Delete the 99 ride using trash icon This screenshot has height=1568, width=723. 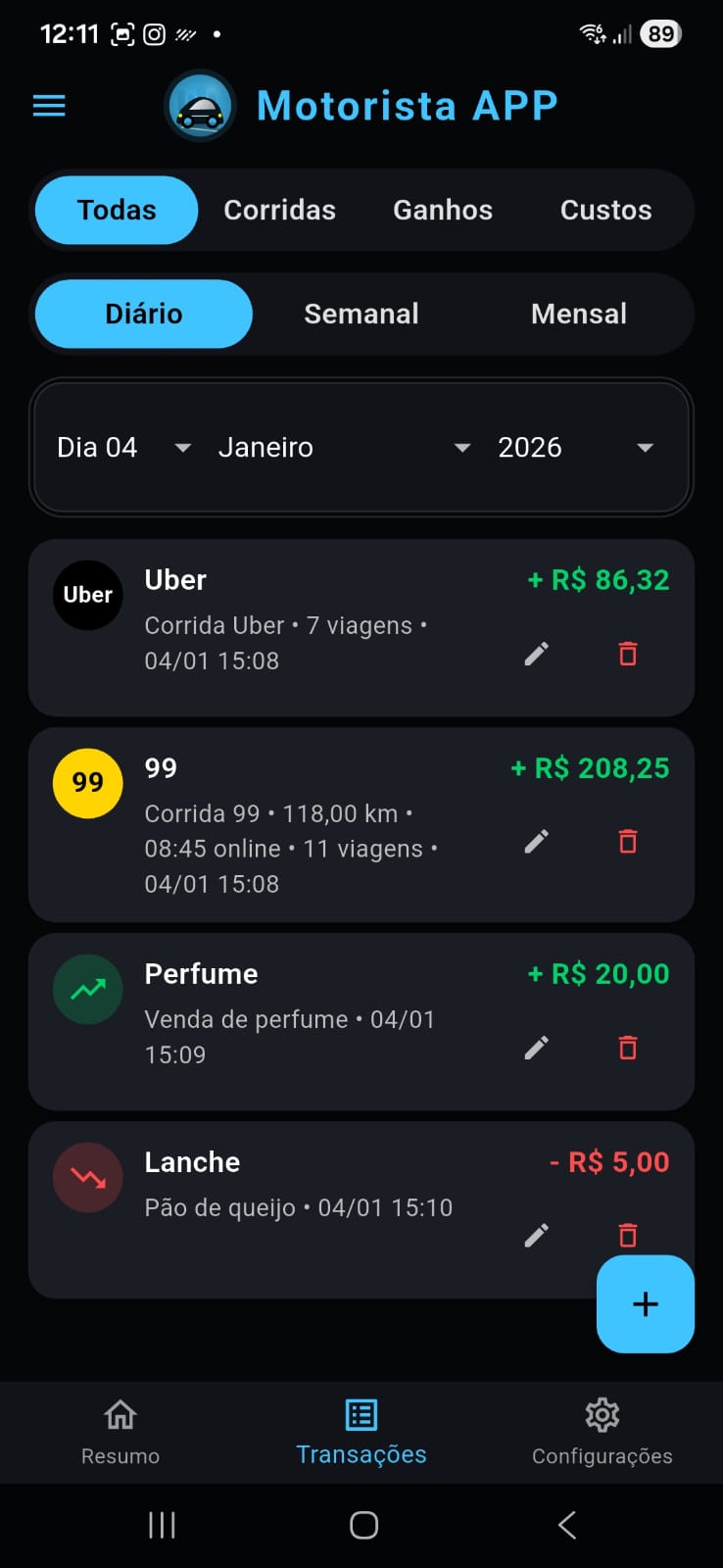pyautogui.click(x=627, y=841)
